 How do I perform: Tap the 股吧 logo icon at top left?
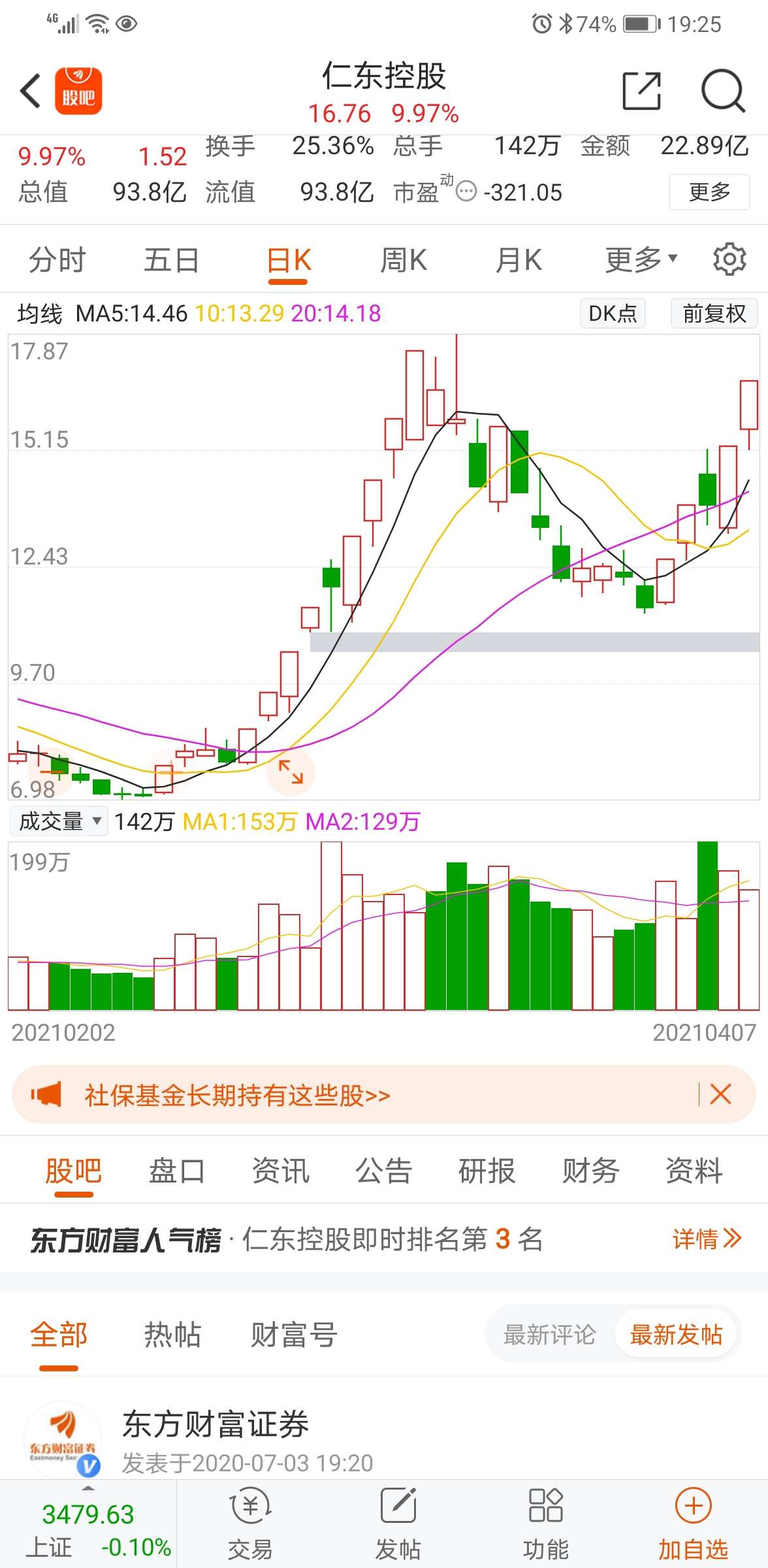pyautogui.click(x=78, y=91)
